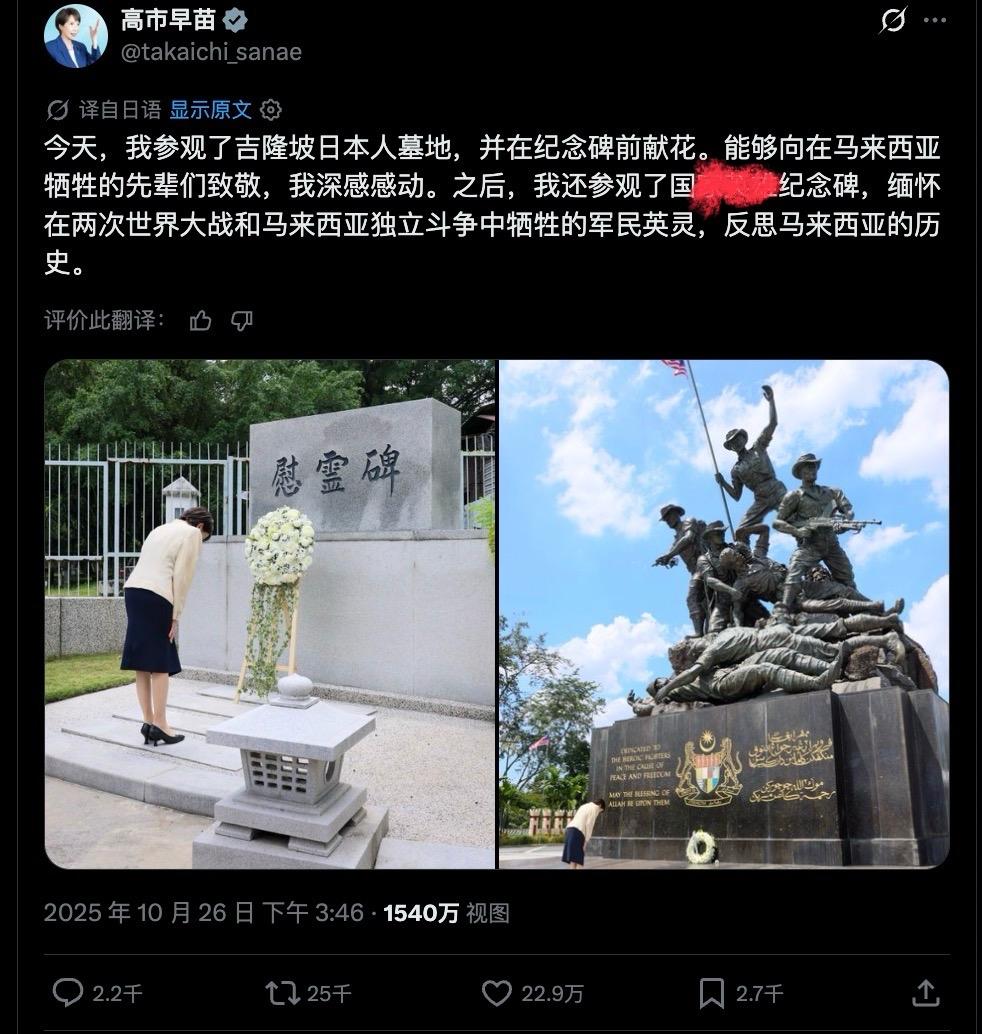This screenshot has height=1034, width=982.
Task: Bookmark this post
Action: [712, 993]
